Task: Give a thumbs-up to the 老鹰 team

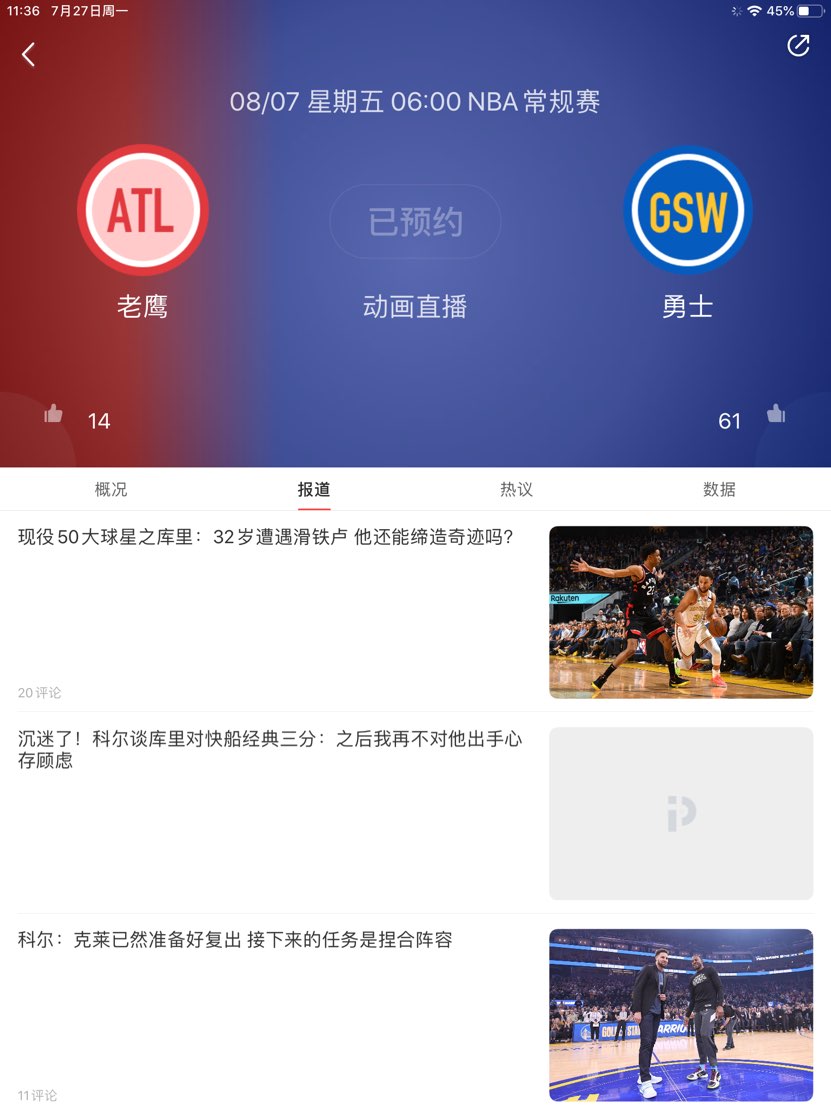Action: tap(54, 414)
